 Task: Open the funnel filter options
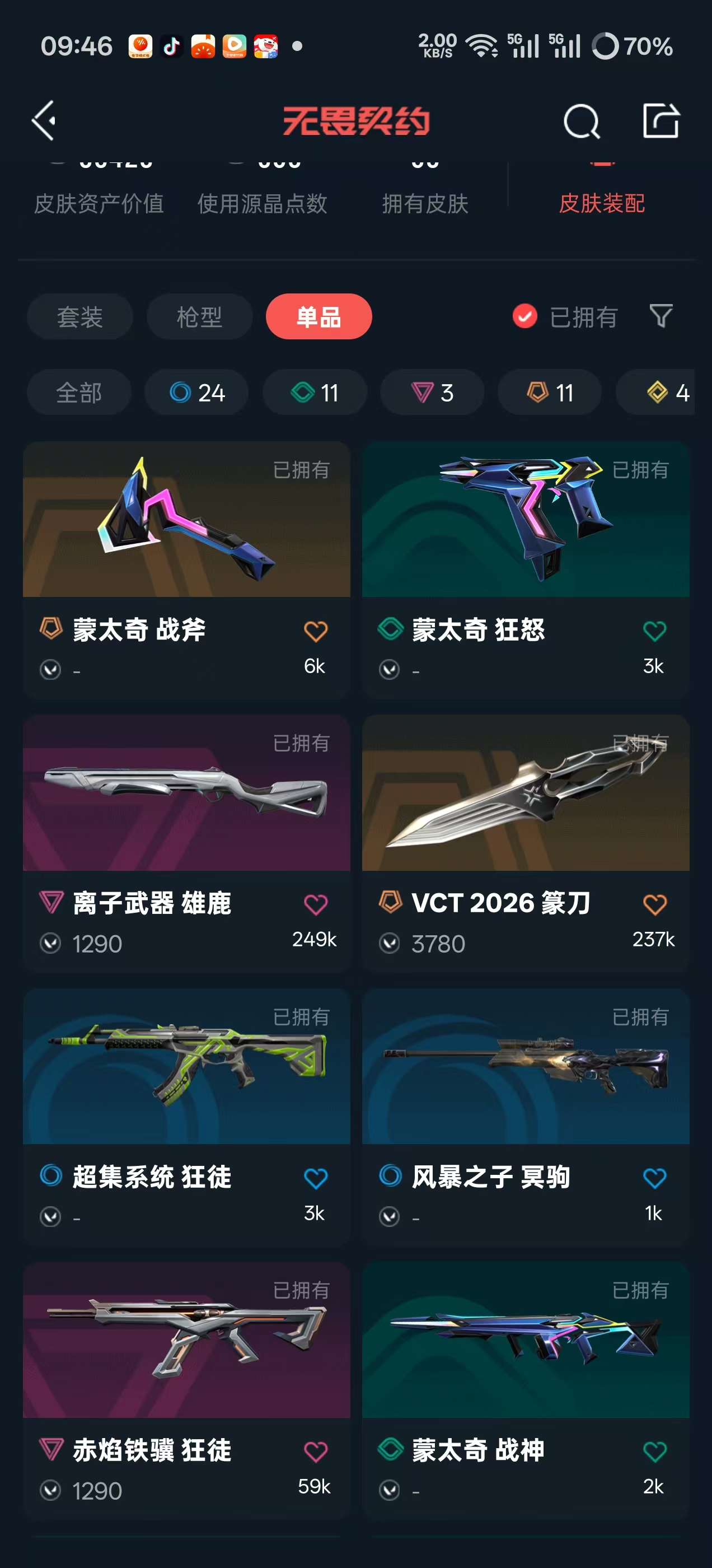click(x=661, y=316)
